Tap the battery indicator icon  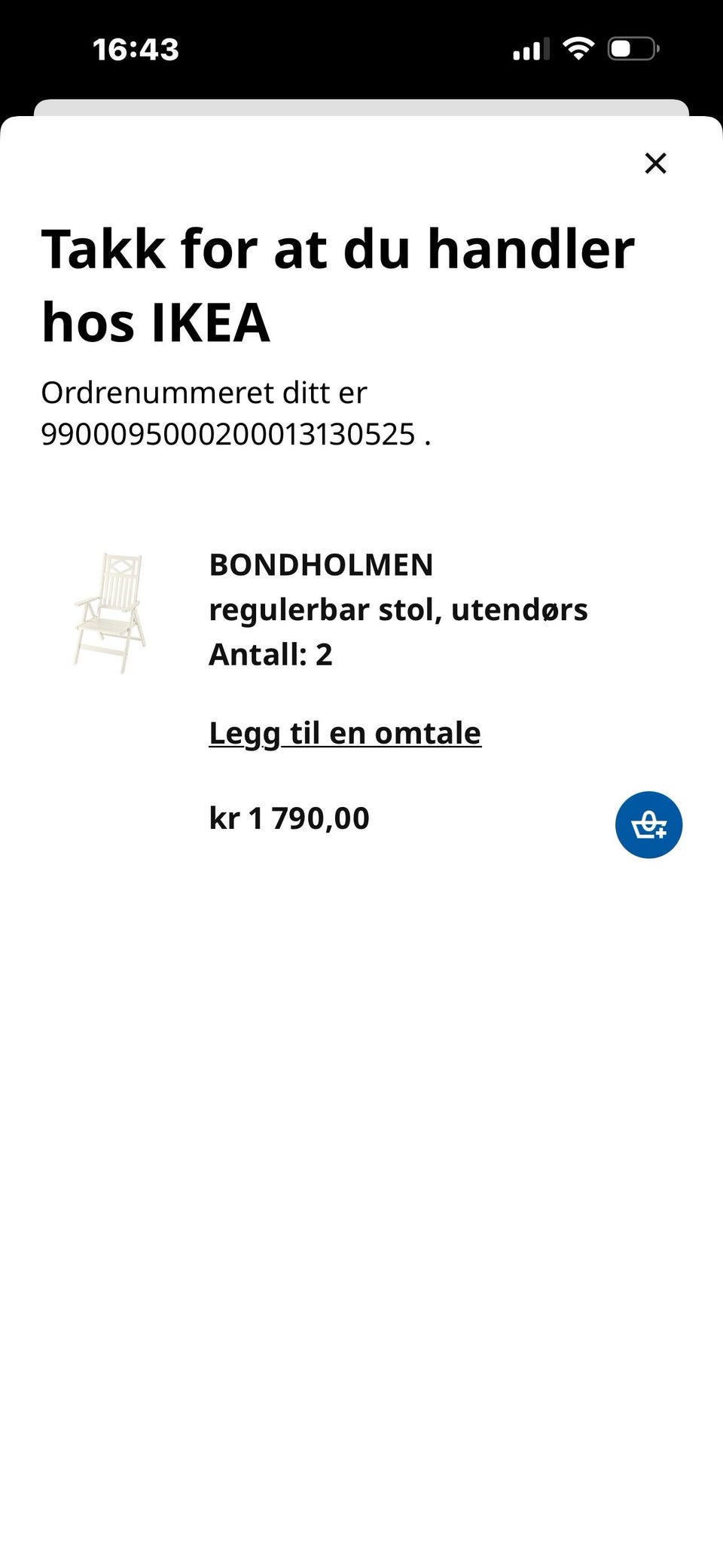click(x=633, y=48)
